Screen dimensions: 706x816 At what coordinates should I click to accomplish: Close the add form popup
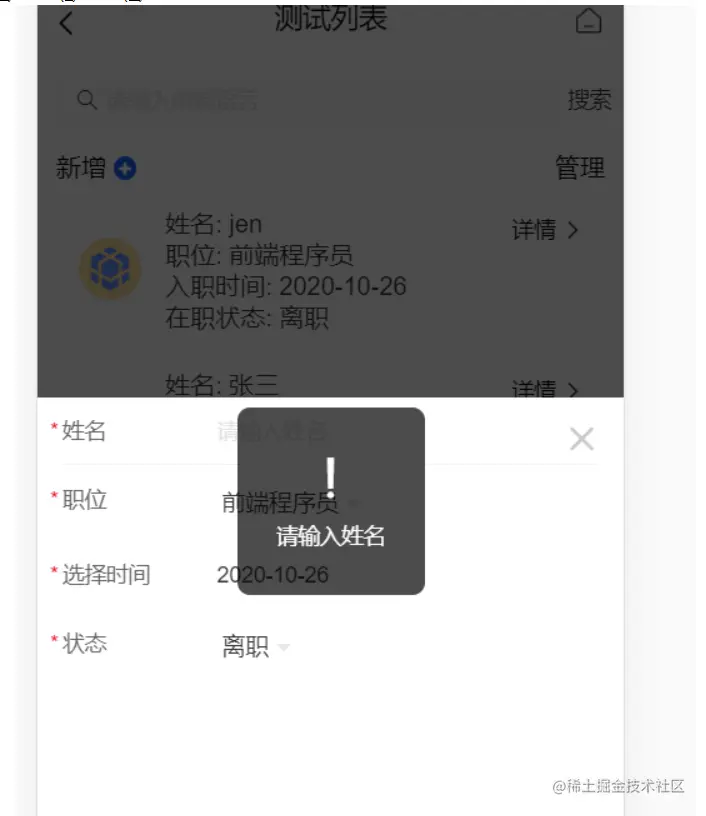tap(581, 438)
